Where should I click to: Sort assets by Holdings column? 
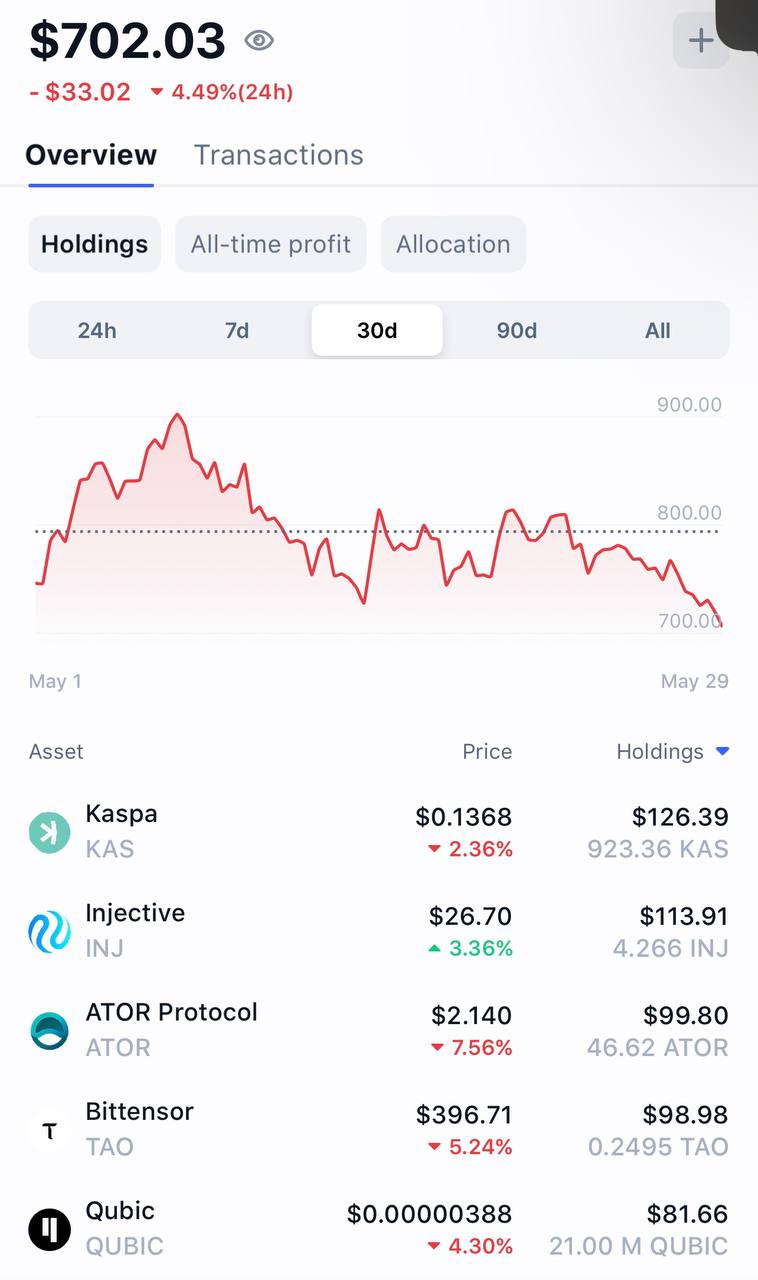671,752
